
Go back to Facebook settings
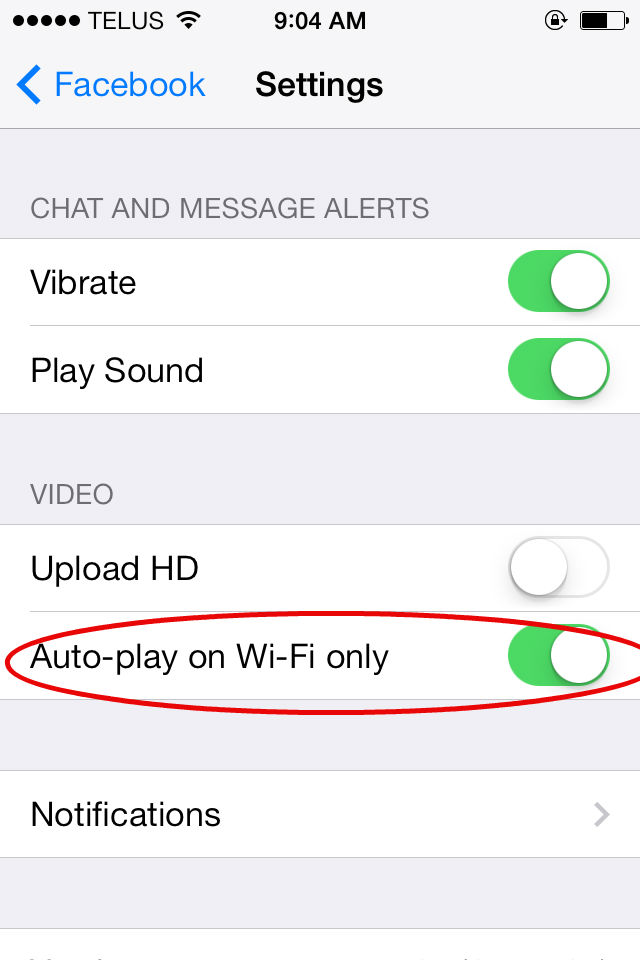click(x=110, y=85)
